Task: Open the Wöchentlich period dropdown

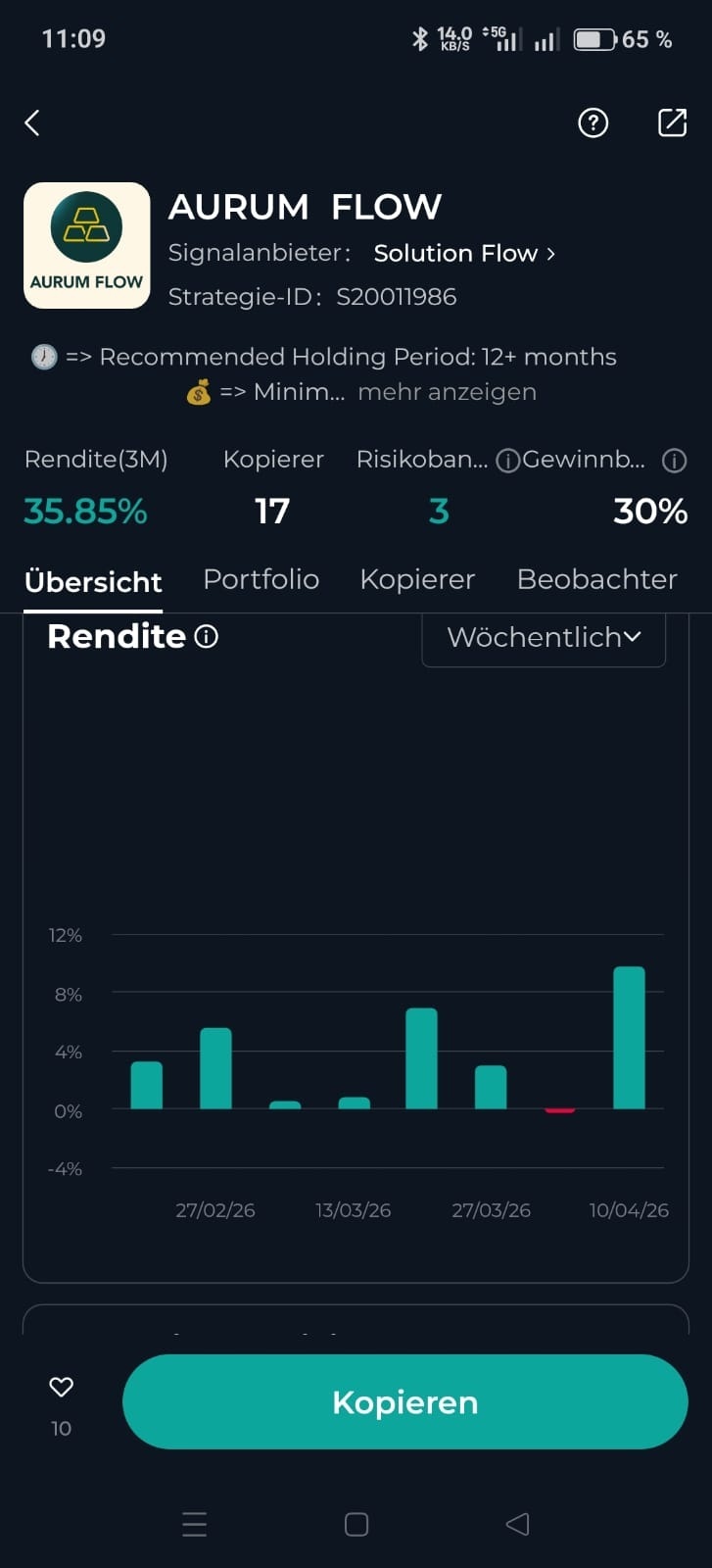Action: coord(543,637)
